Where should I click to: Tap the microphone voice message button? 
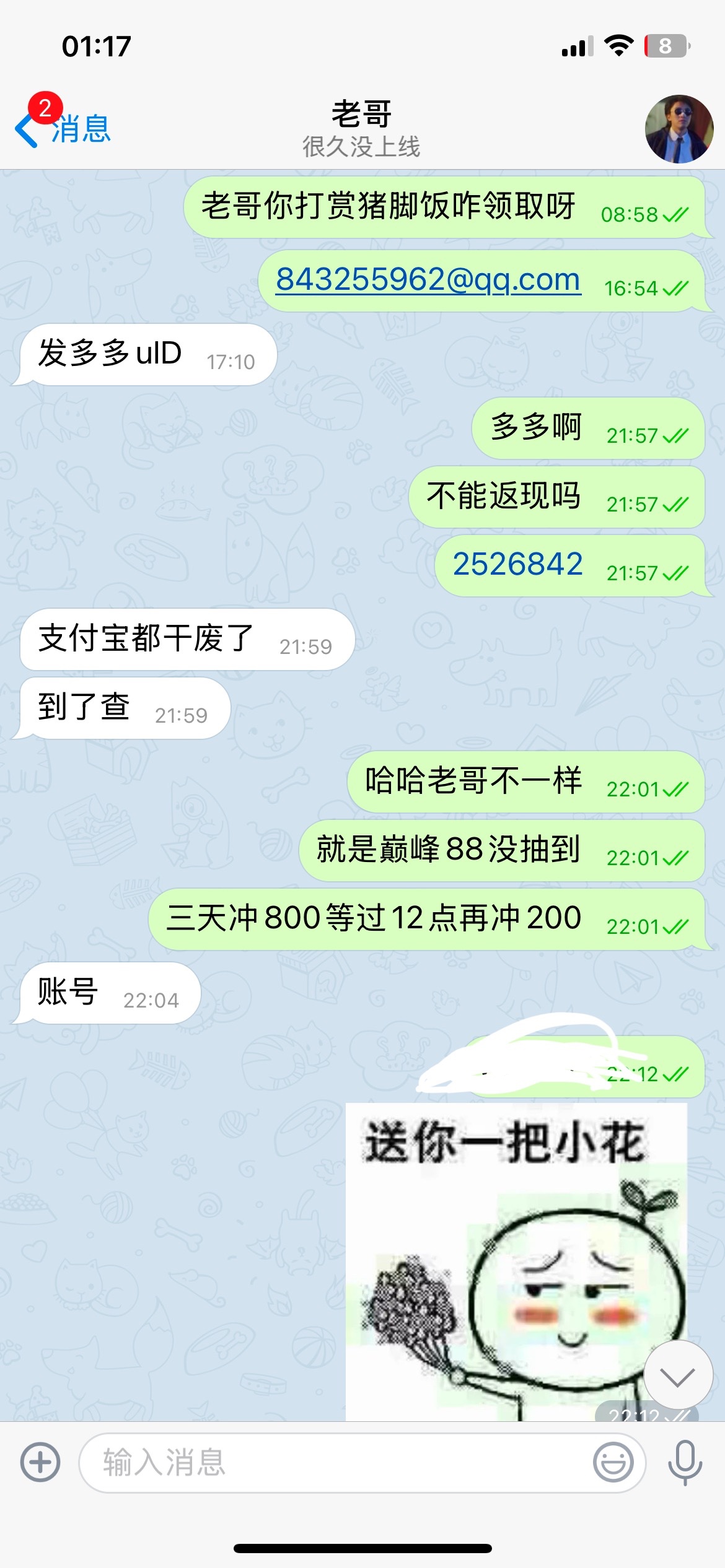pyautogui.click(x=685, y=1463)
